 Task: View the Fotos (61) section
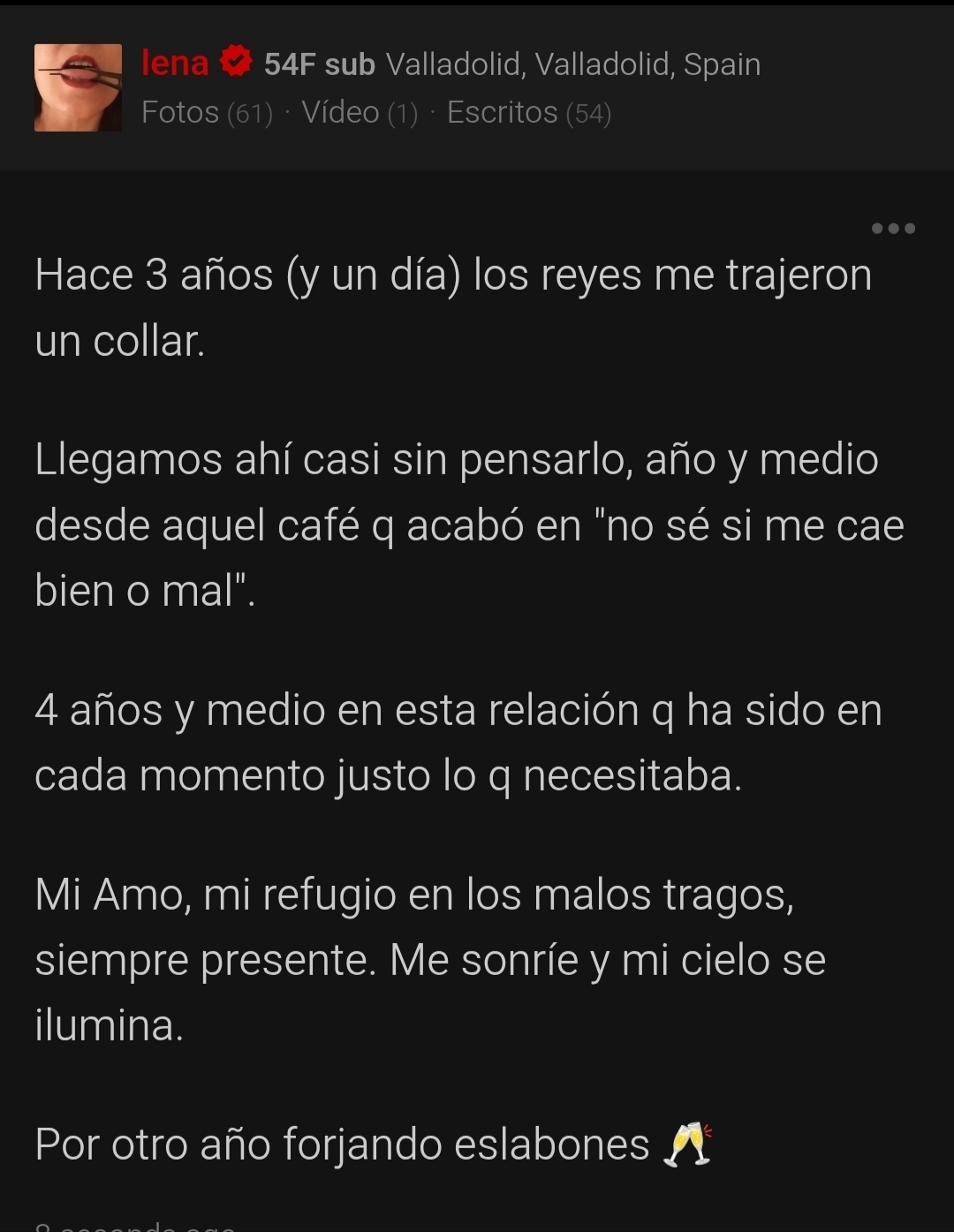[x=207, y=113]
